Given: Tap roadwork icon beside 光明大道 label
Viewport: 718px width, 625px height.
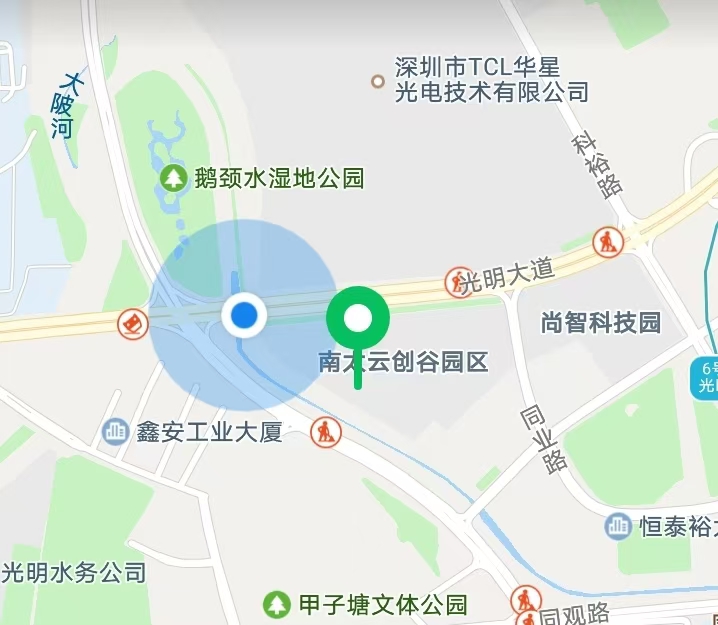Looking at the screenshot, I should [x=460, y=281].
